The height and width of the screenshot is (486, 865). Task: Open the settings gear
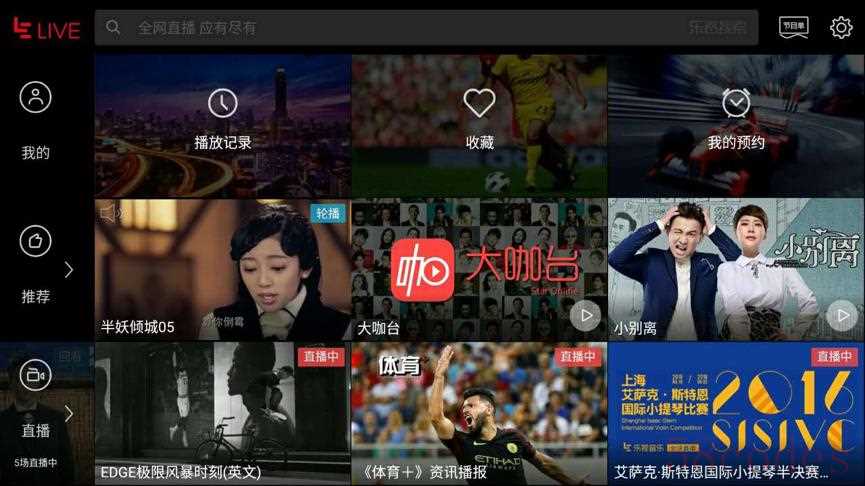point(841,28)
